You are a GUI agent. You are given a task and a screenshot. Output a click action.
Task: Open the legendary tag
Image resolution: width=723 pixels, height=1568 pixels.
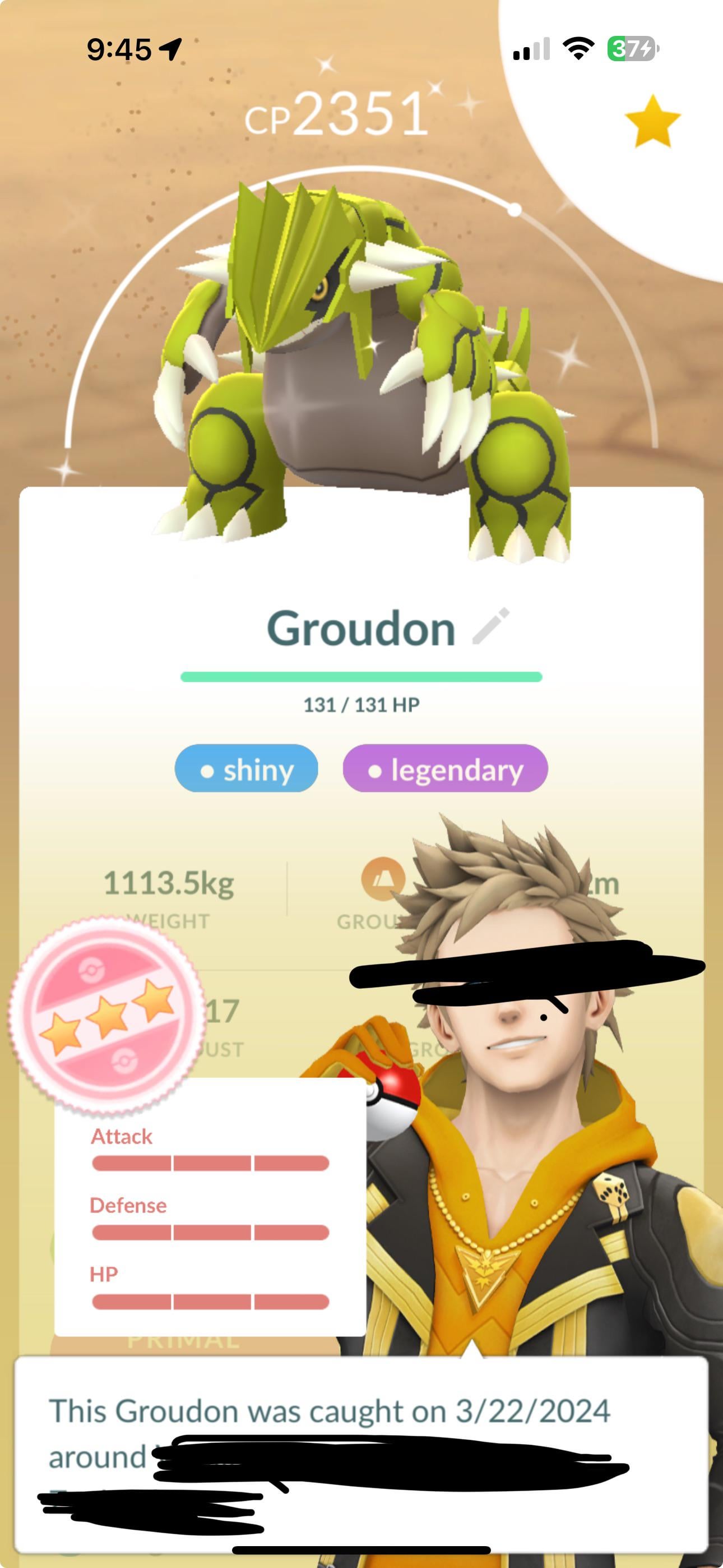point(445,769)
